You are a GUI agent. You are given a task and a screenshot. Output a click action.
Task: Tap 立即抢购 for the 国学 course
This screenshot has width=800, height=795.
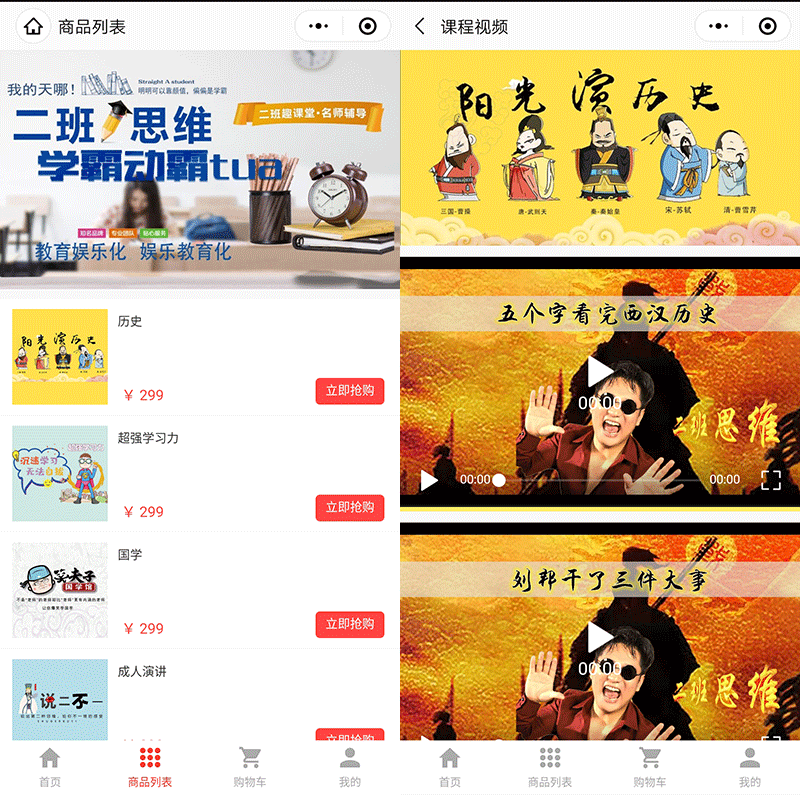tap(349, 624)
